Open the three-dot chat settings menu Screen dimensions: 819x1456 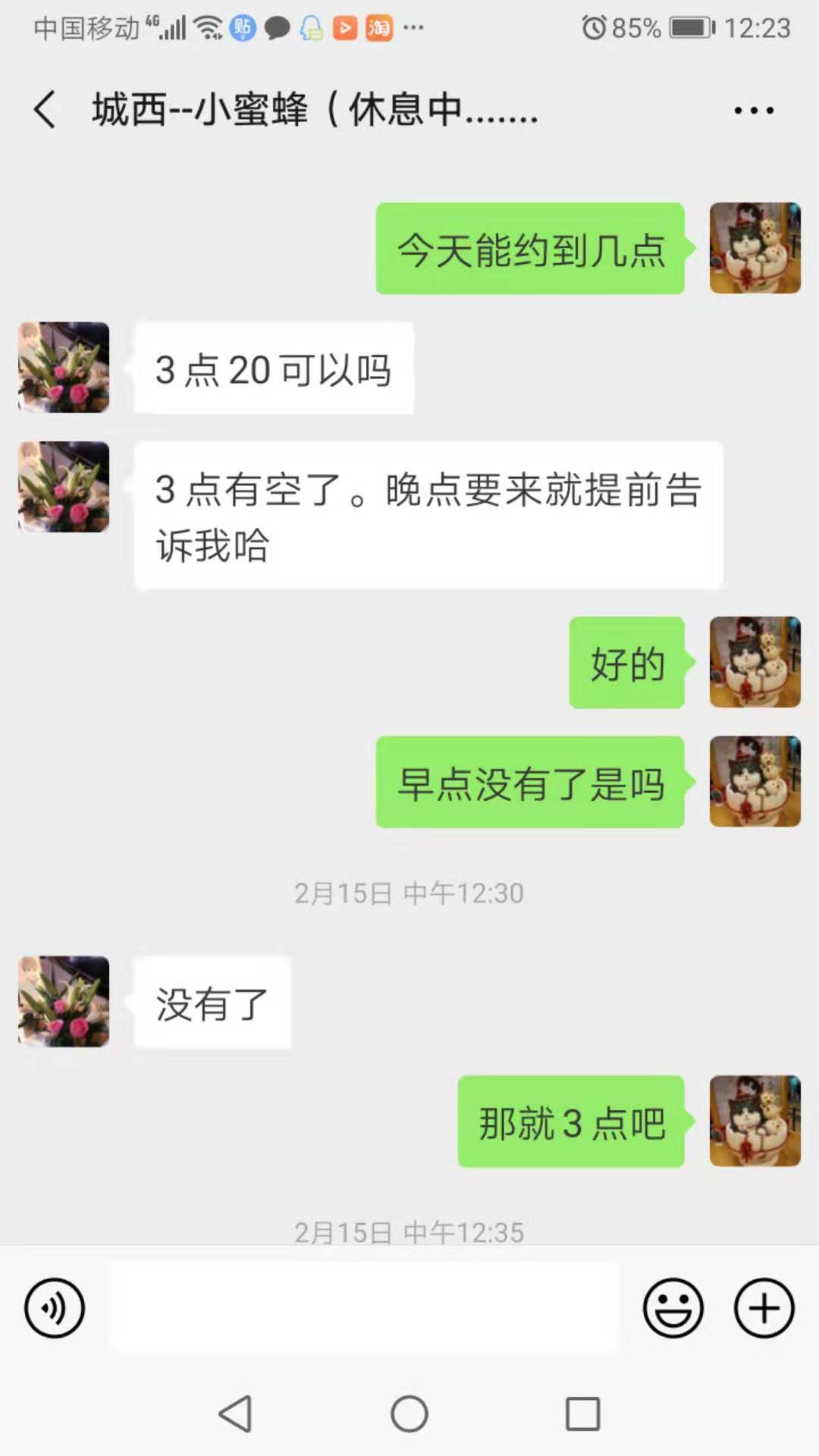752,110
